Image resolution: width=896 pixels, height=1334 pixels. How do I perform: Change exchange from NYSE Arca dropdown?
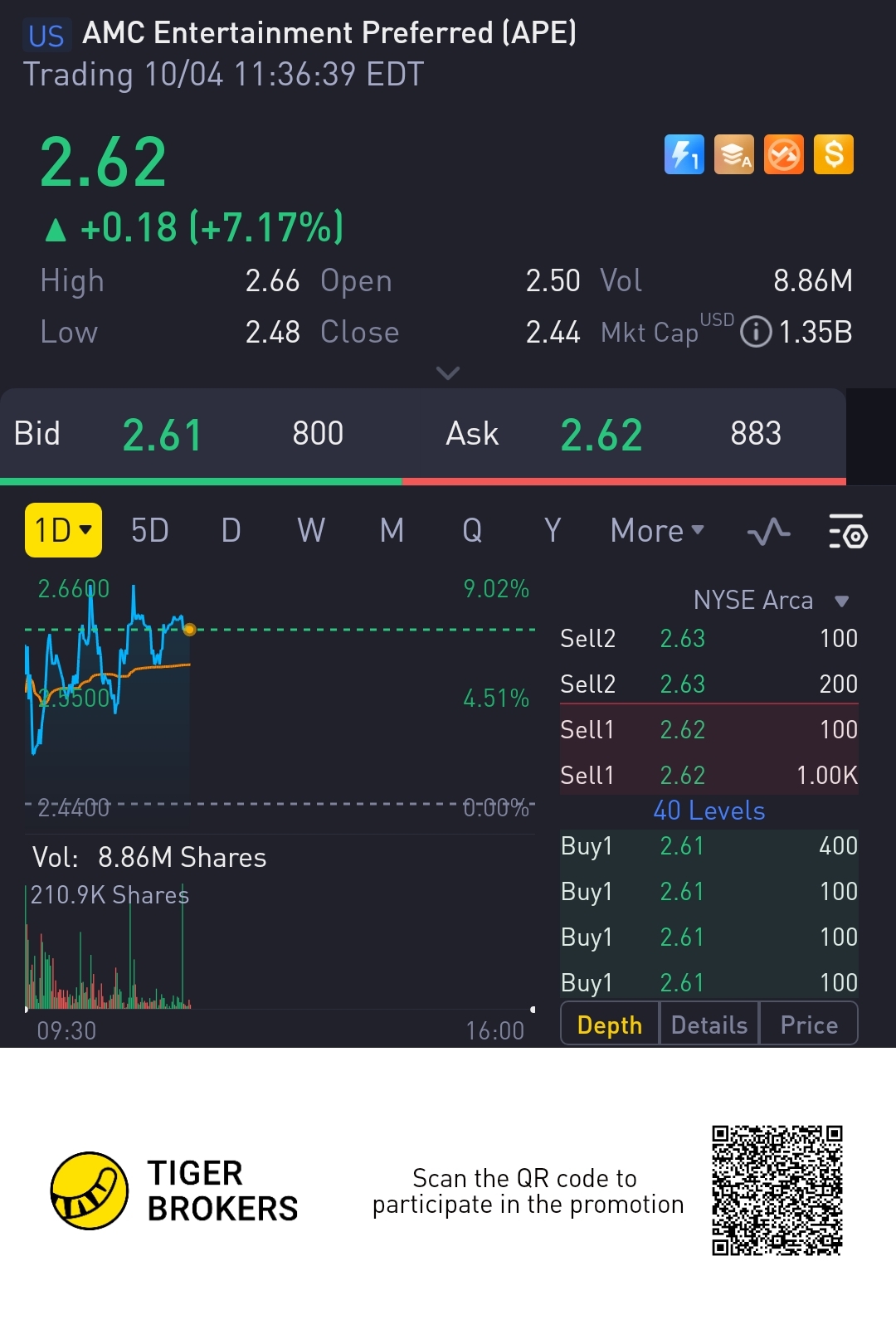771,601
